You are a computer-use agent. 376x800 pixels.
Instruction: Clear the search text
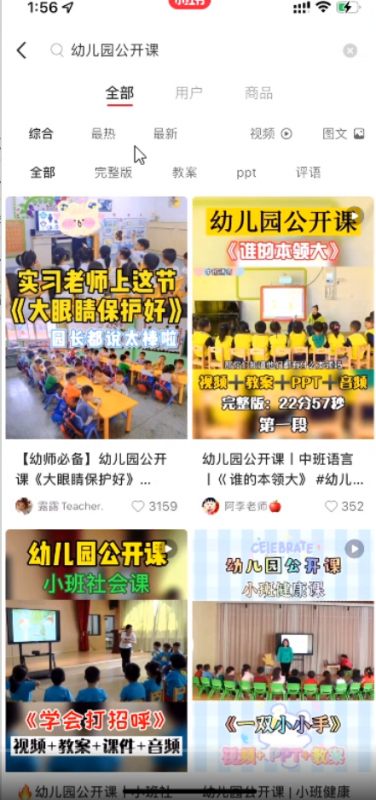pyautogui.click(x=350, y=51)
